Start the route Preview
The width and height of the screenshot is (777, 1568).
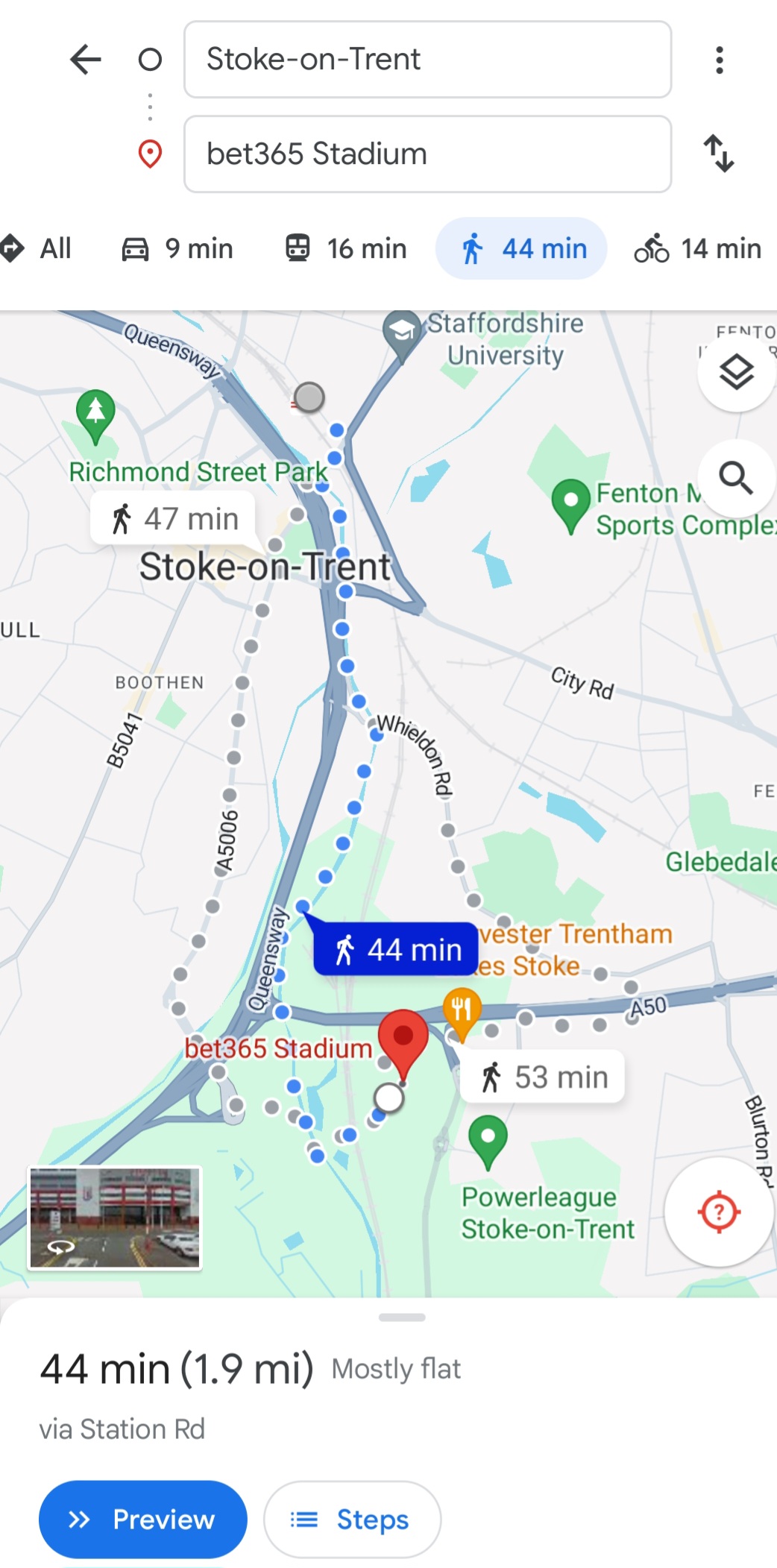pyautogui.click(x=143, y=1519)
